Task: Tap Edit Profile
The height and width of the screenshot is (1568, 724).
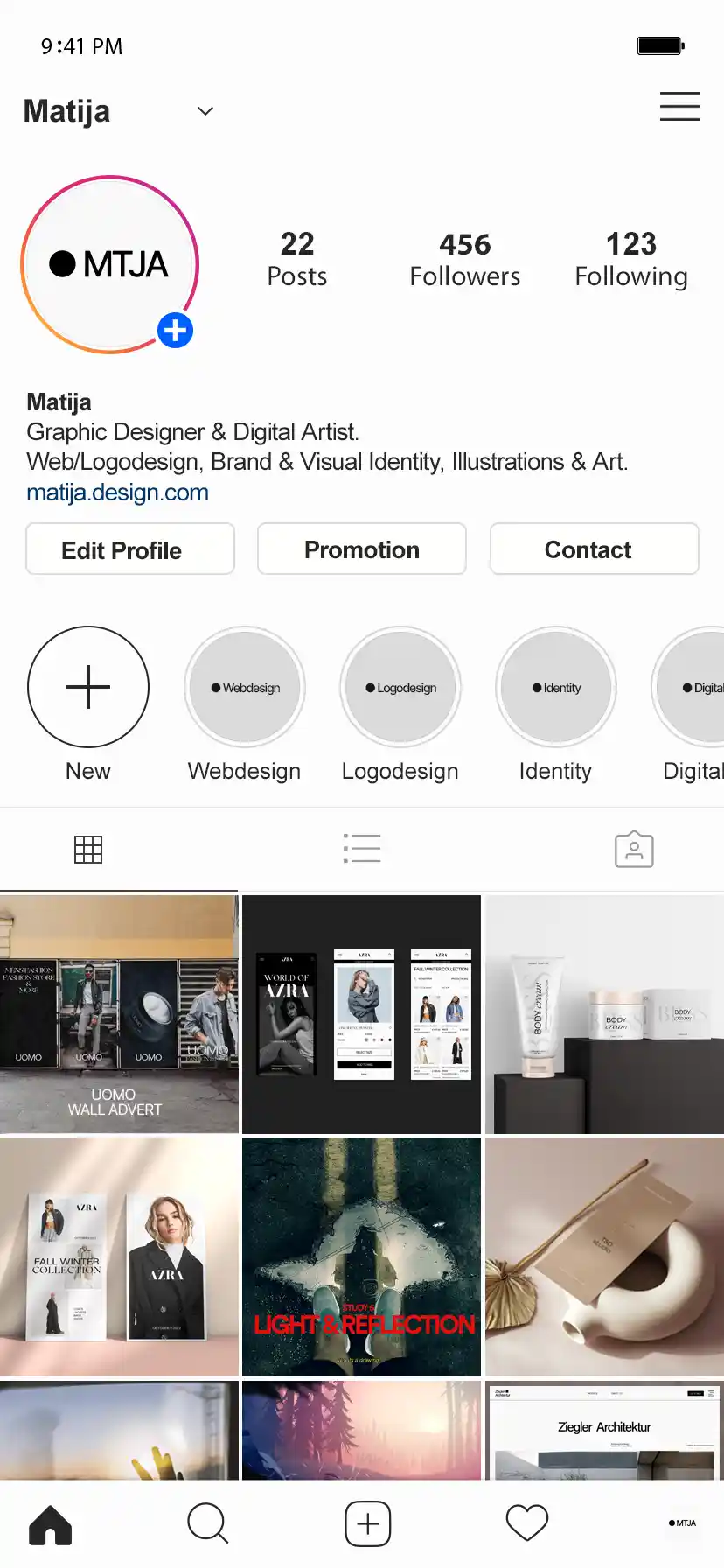Action: (x=130, y=549)
